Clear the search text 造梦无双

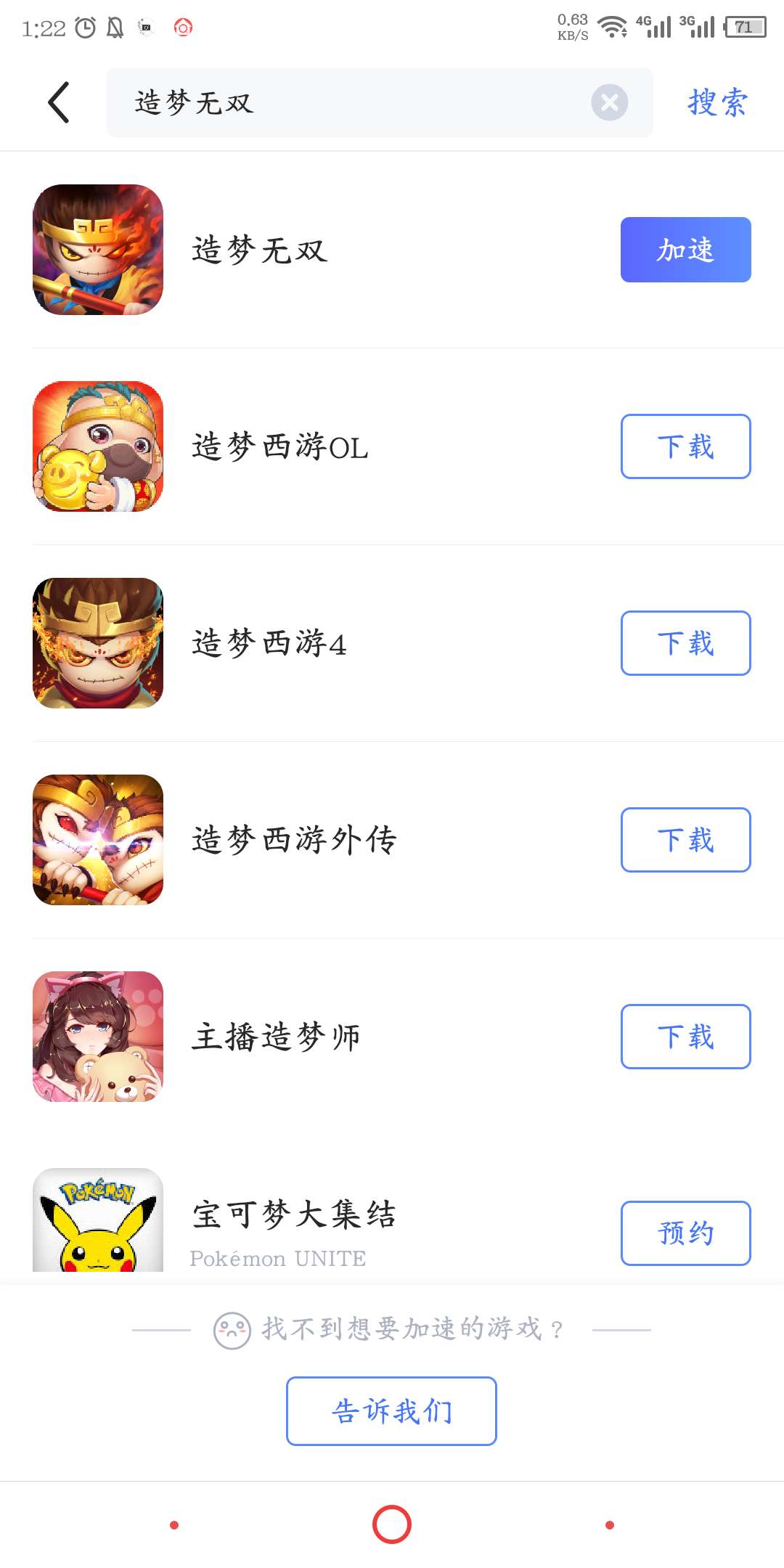[609, 102]
